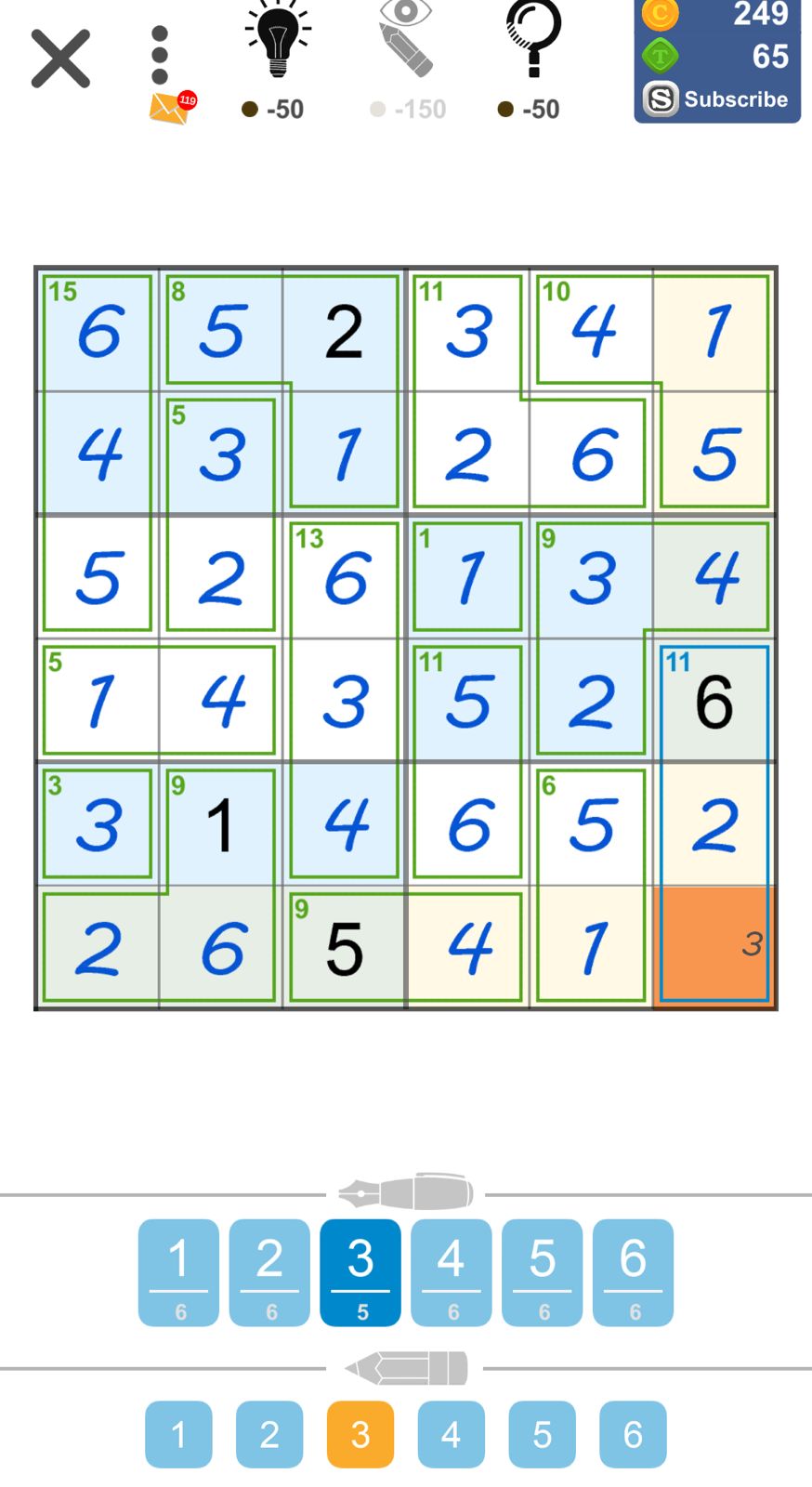Open the three-dot overflow menu
812x1487 pixels.
[160, 56]
